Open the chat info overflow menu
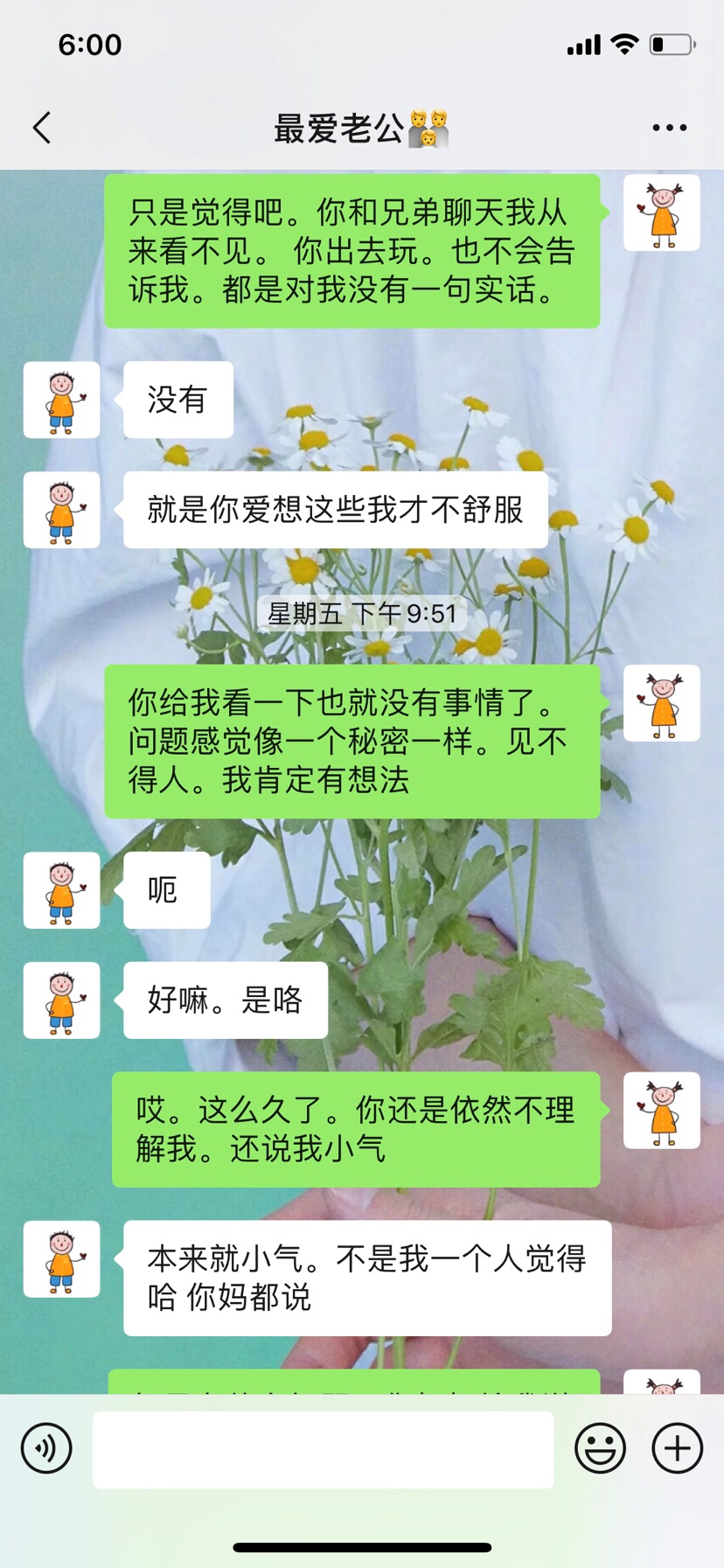724x1568 pixels. 669,128
